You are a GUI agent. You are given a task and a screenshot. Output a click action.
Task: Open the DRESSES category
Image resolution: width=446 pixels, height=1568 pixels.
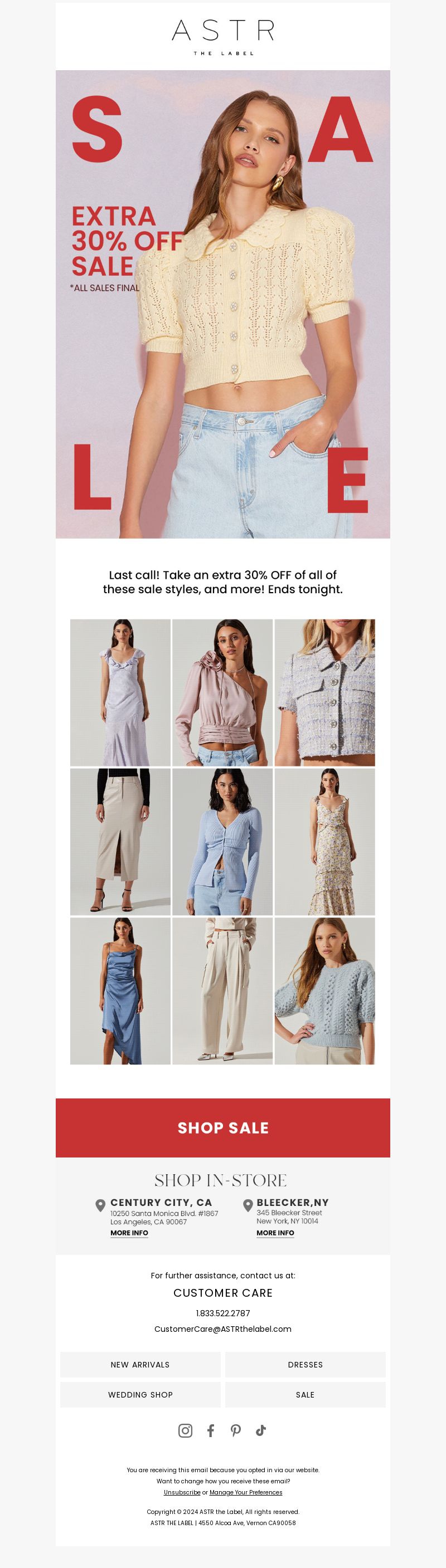point(306,1365)
